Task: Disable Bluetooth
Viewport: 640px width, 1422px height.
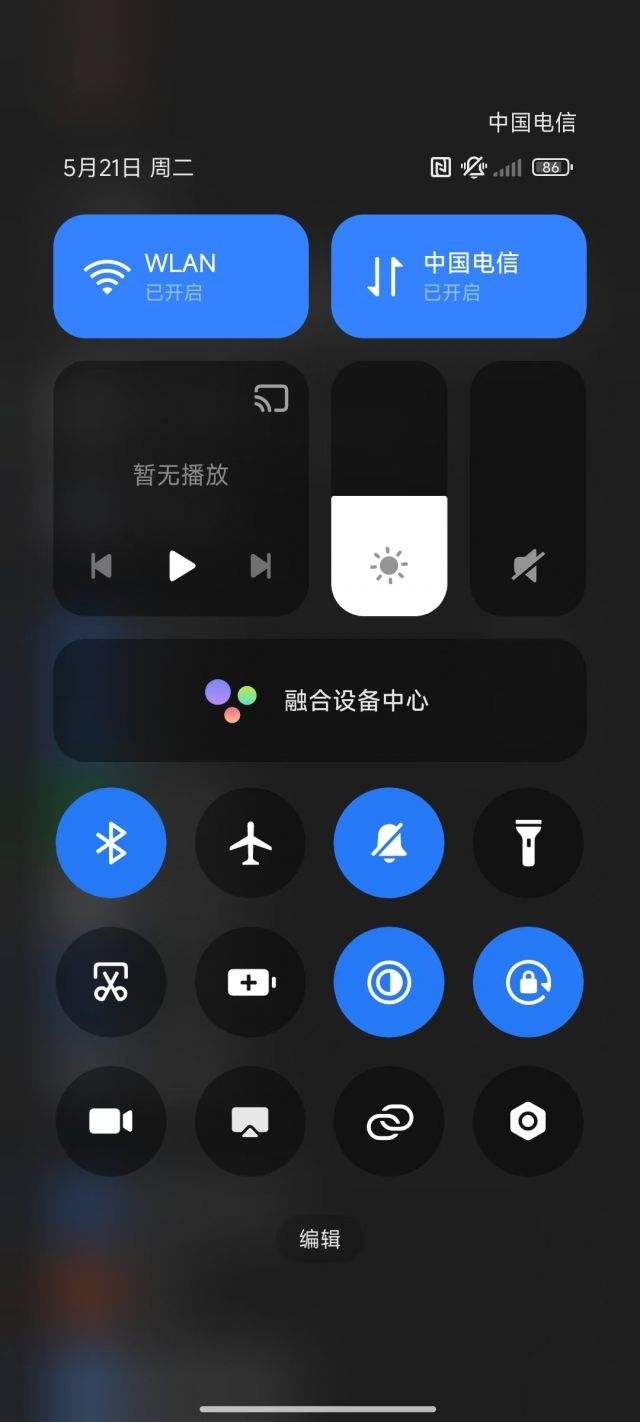Action: [111, 843]
